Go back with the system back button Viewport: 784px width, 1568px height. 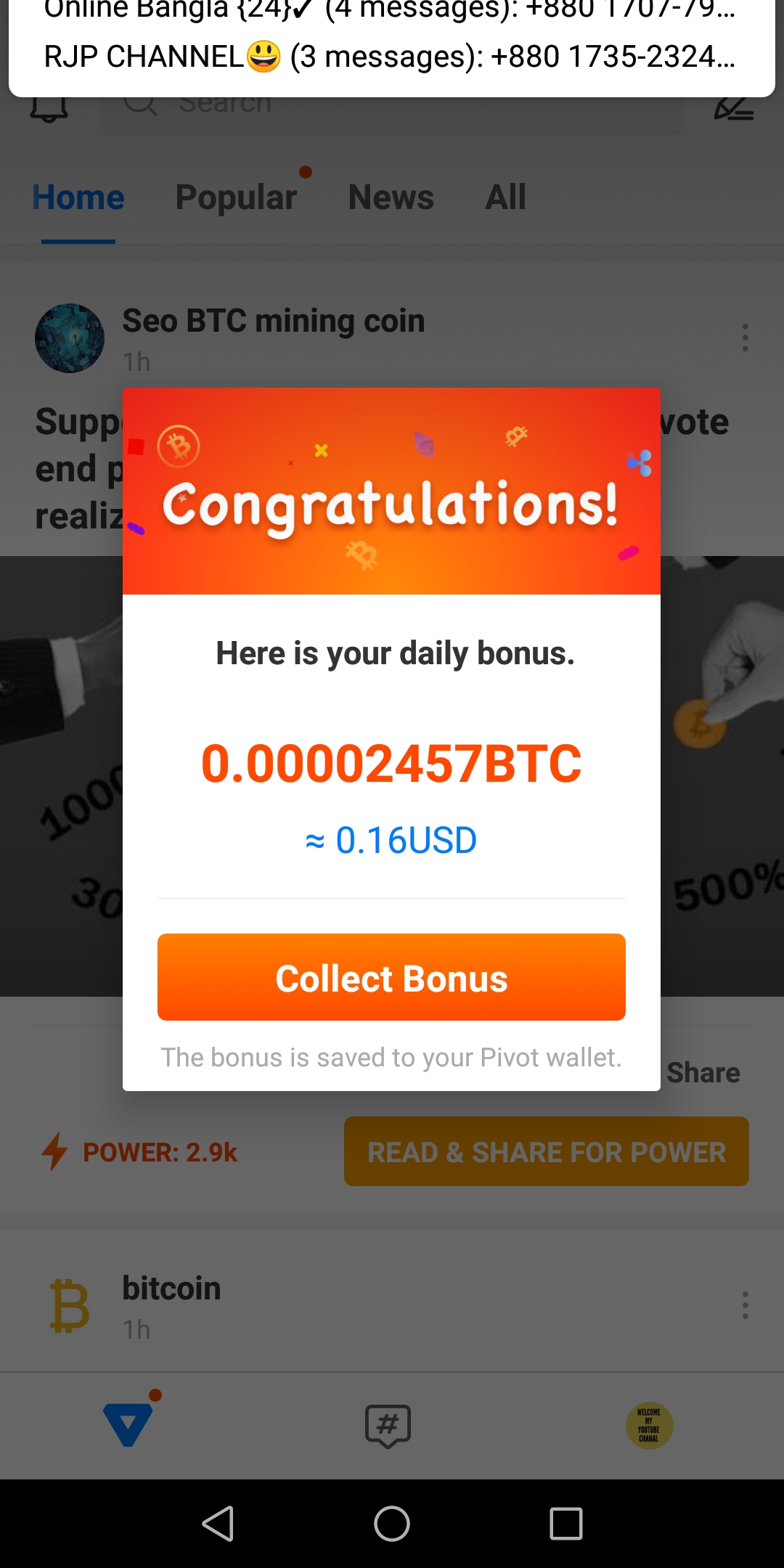click(x=218, y=1523)
